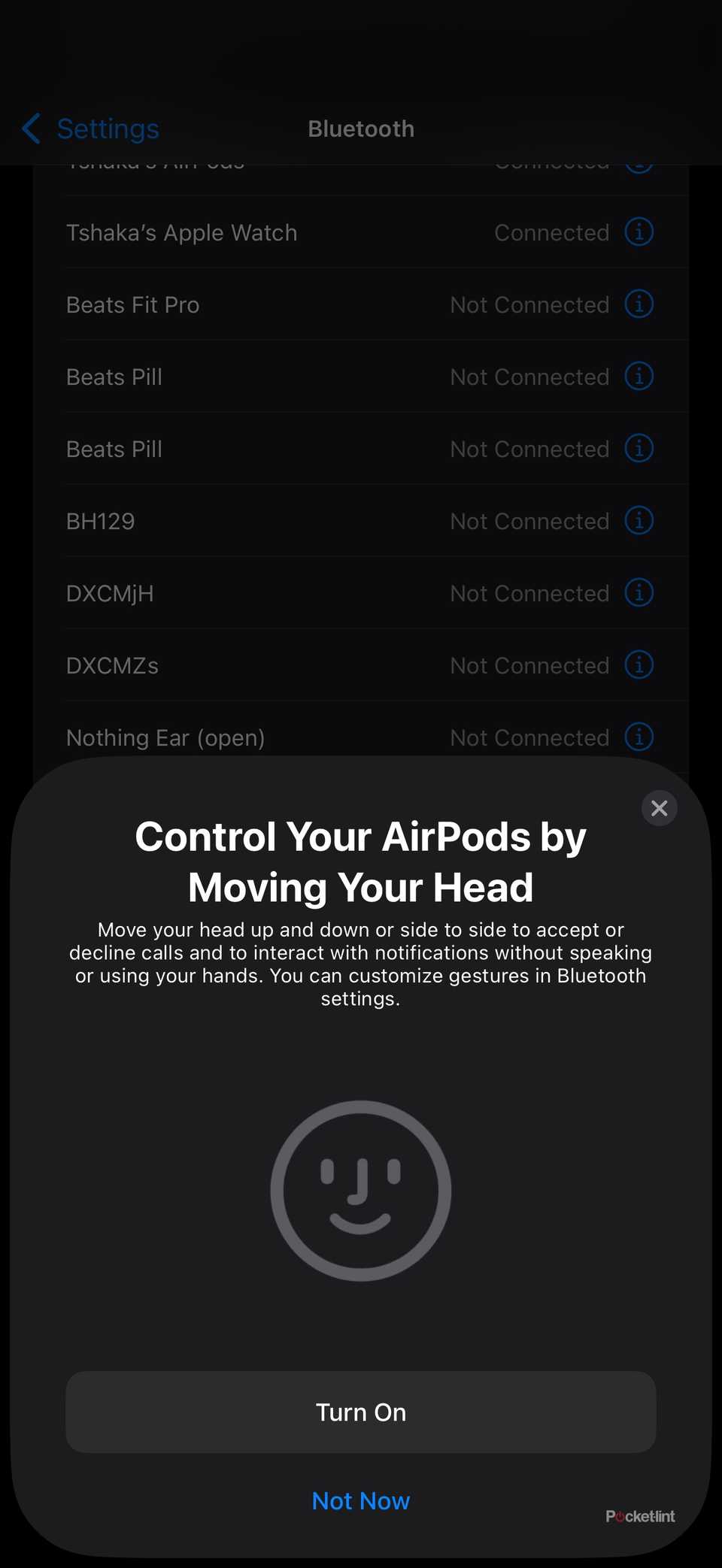Viewport: 722px width, 1568px height.
Task: Open info for the second Beats Pill
Action: point(638,449)
